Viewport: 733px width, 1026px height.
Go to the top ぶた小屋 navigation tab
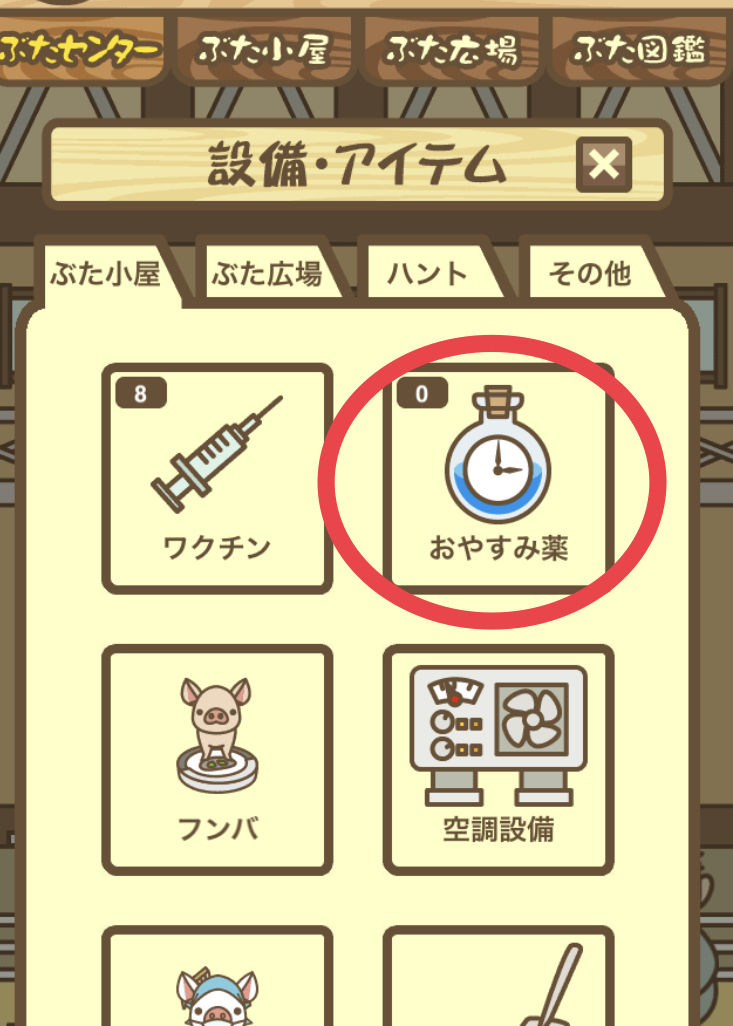(264, 50)
